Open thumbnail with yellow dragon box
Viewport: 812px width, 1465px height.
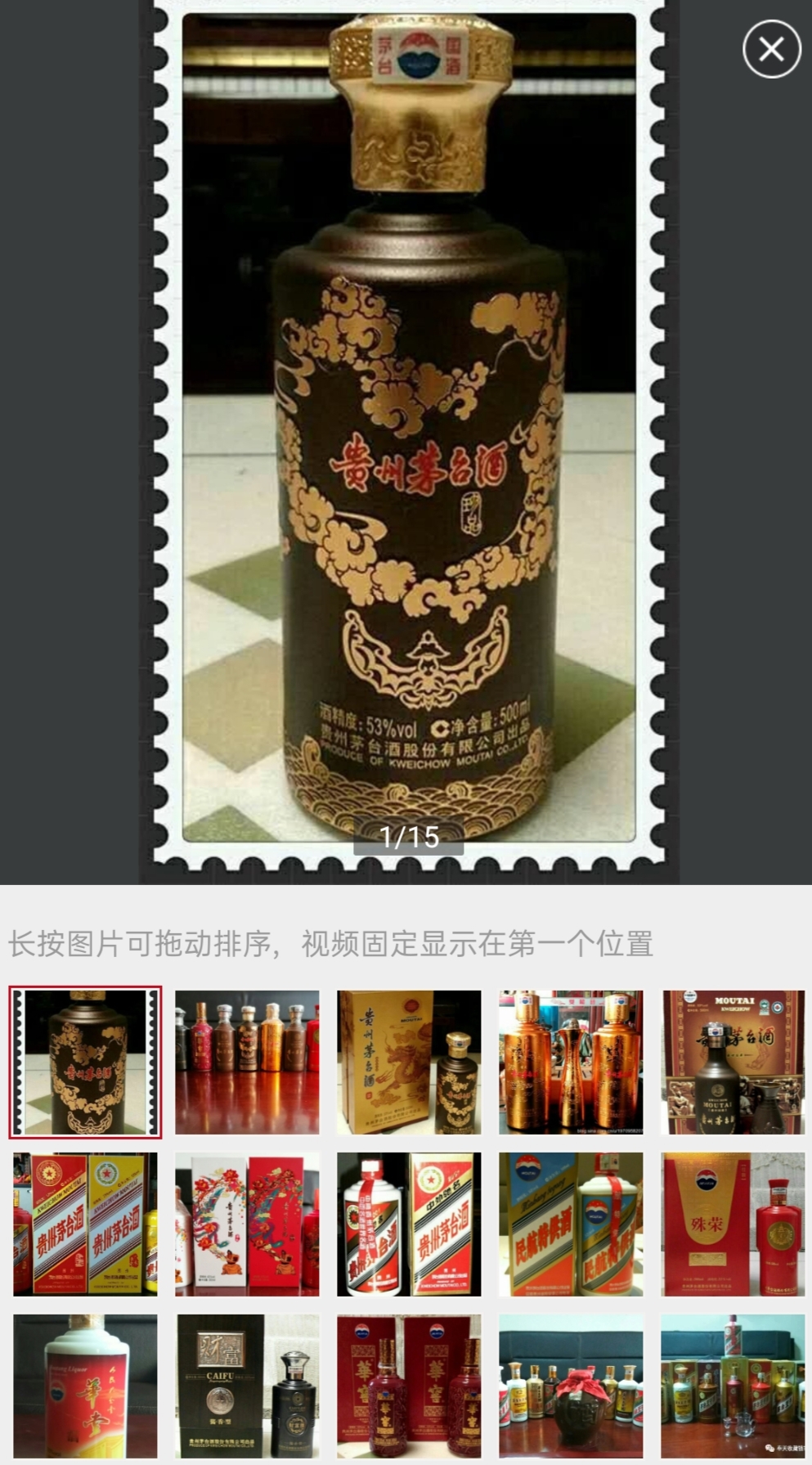click(x=409, y=1062)
